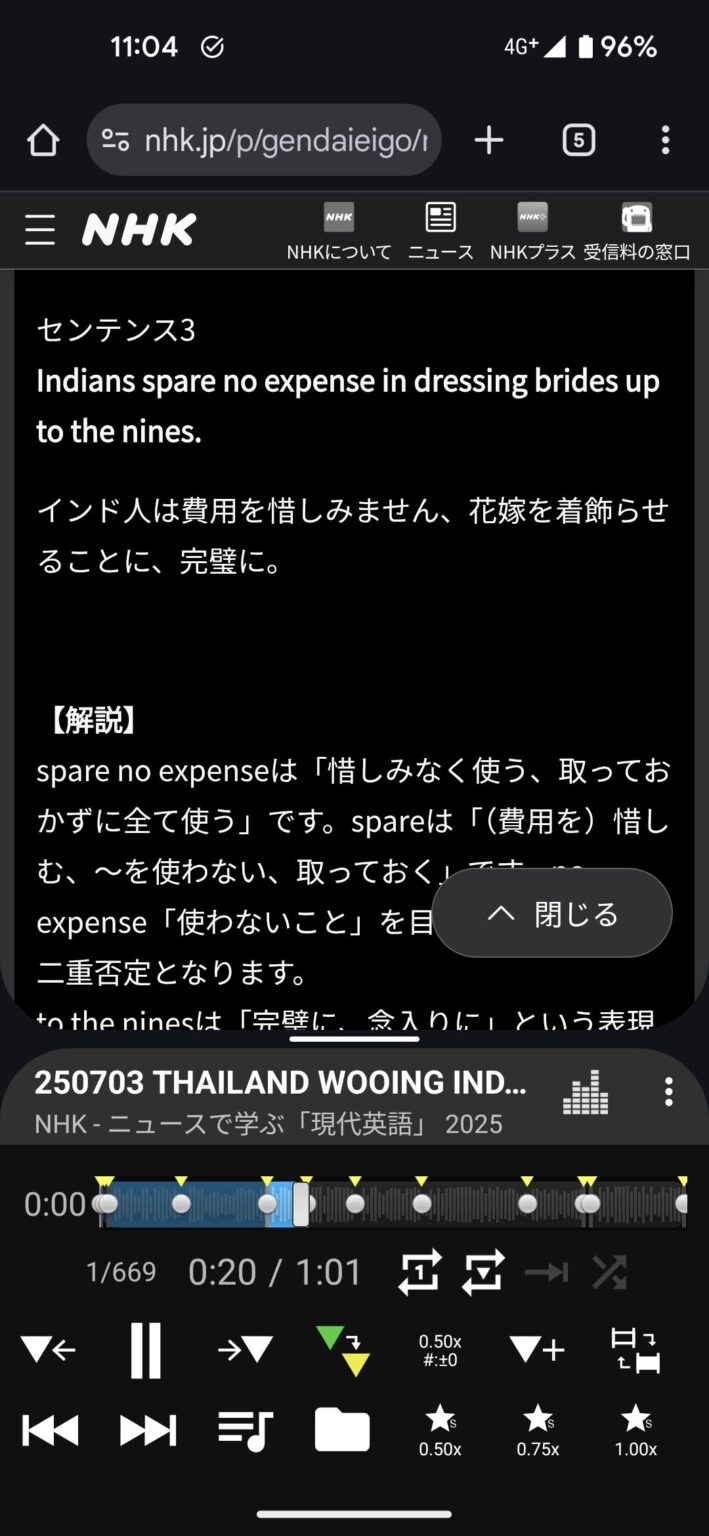
Task: Tap the nhk.jp address bar
Action: click(x=265, y=141)
